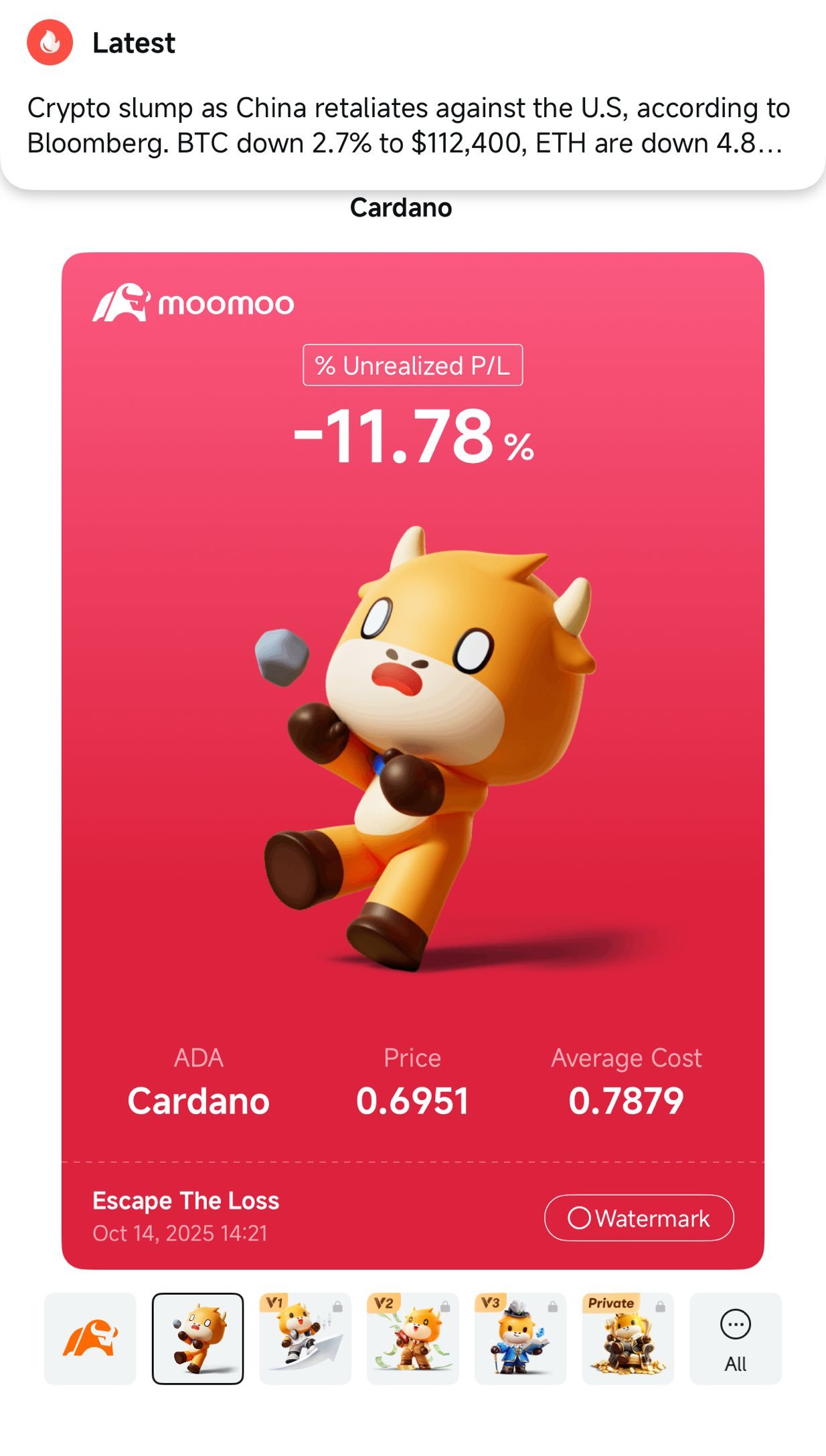Image resolution: width=826 pixels, height=1456 pixels.
Task: Choose the locked V1 mascot theme
Action: (x=305, y=1338)
